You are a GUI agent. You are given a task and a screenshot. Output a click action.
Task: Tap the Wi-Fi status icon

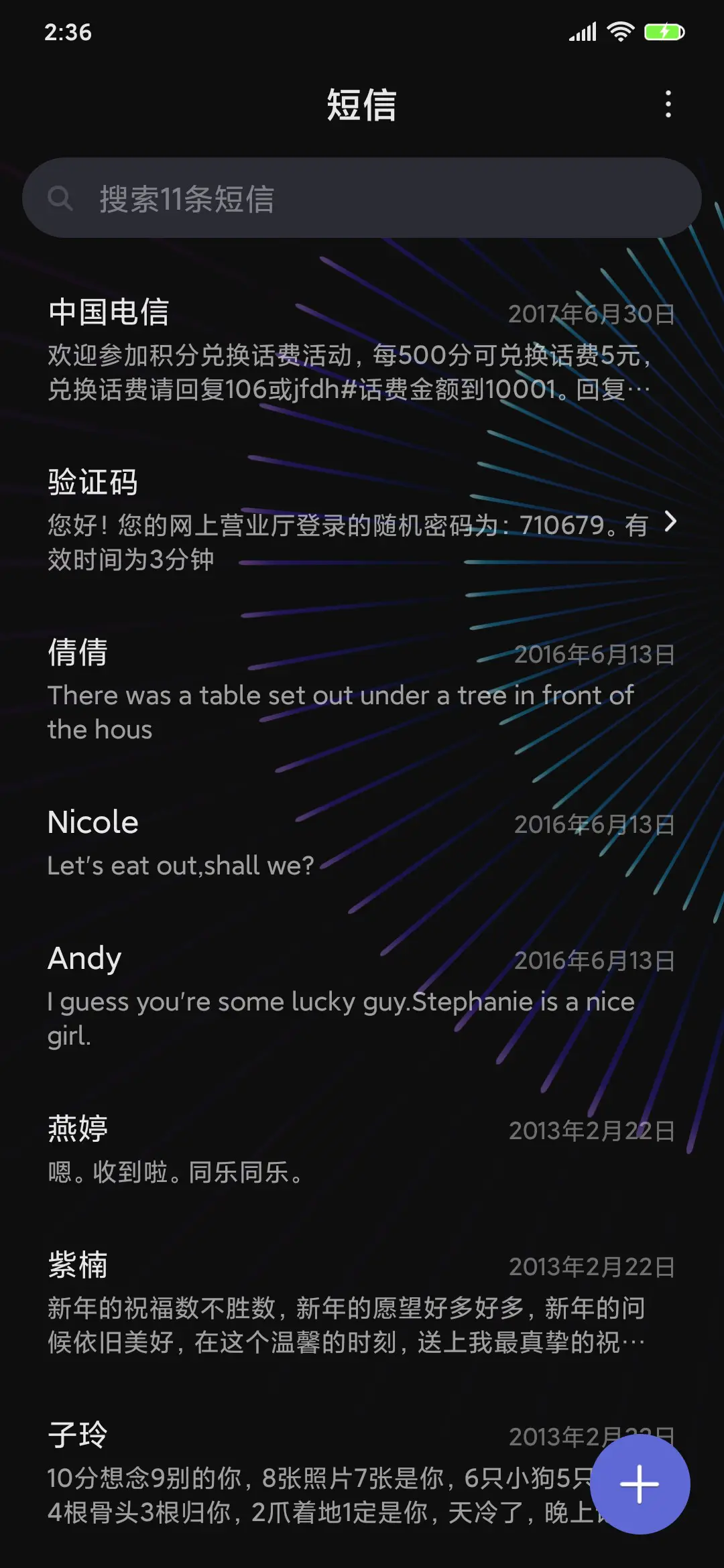pyautogui.click(x=620, y=30)
